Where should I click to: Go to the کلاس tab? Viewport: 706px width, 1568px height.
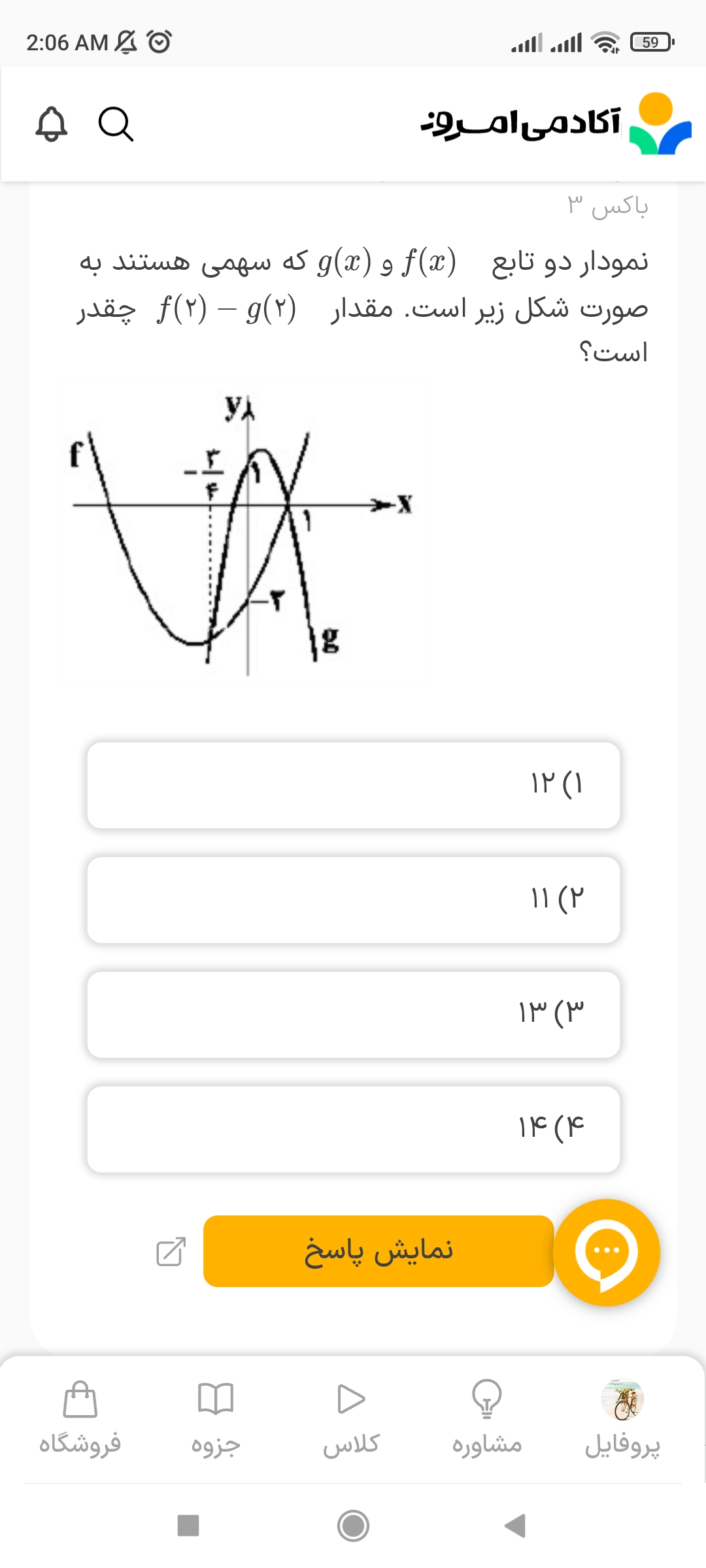pos(351,1418)
